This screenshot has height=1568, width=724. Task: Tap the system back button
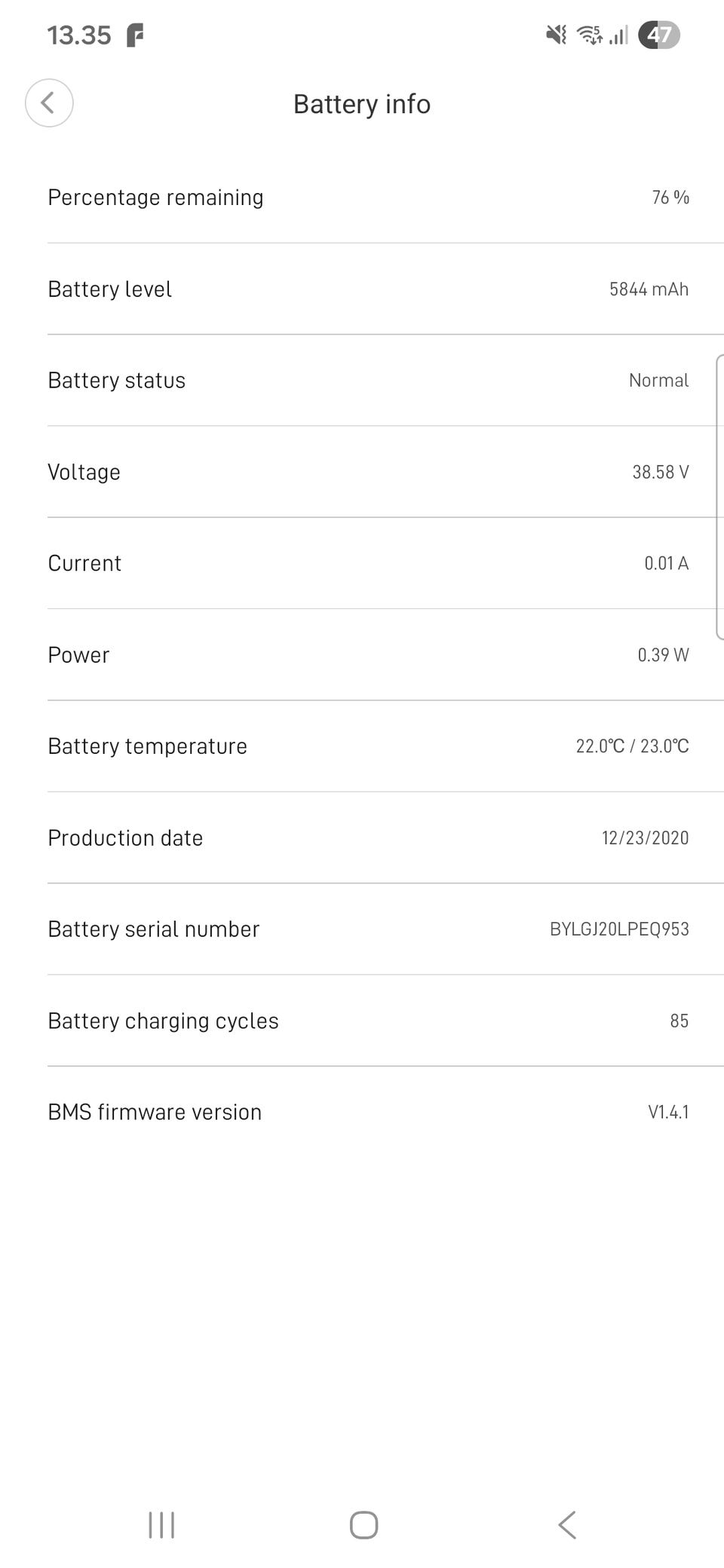point(567,1524)
